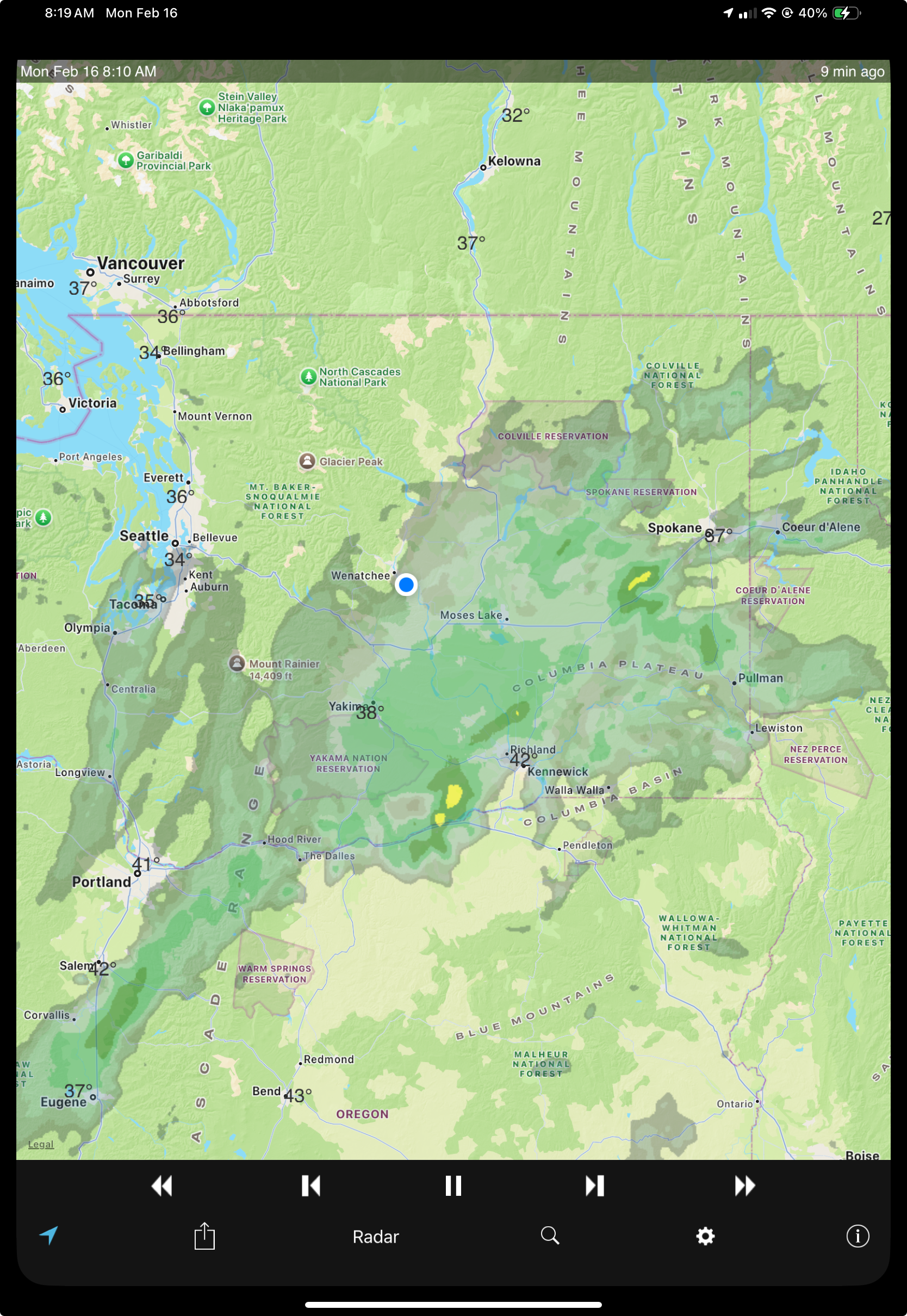Share the radar map

click(x=204, y=1236)
